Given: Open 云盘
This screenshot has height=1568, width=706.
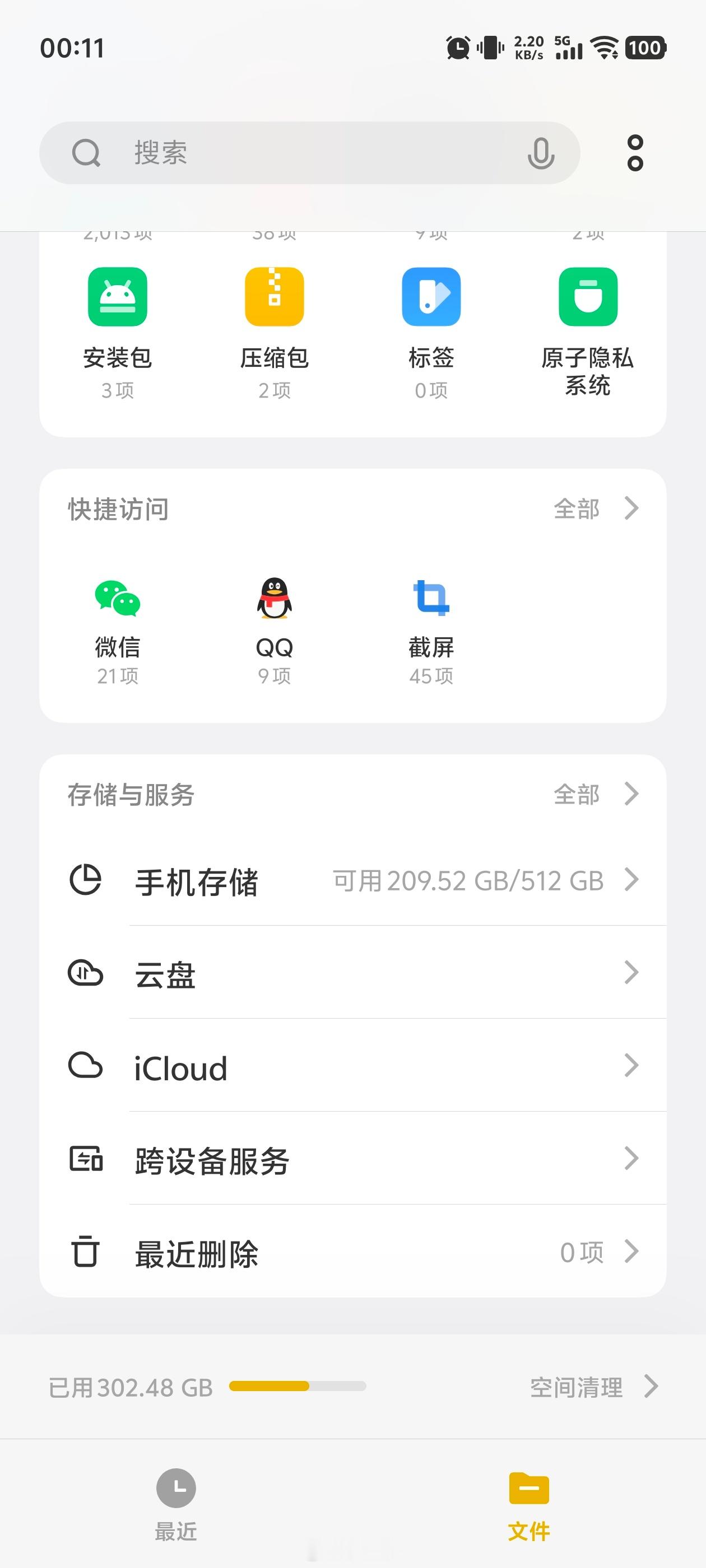Looking at the screenshot, I should tap(352, 973).
